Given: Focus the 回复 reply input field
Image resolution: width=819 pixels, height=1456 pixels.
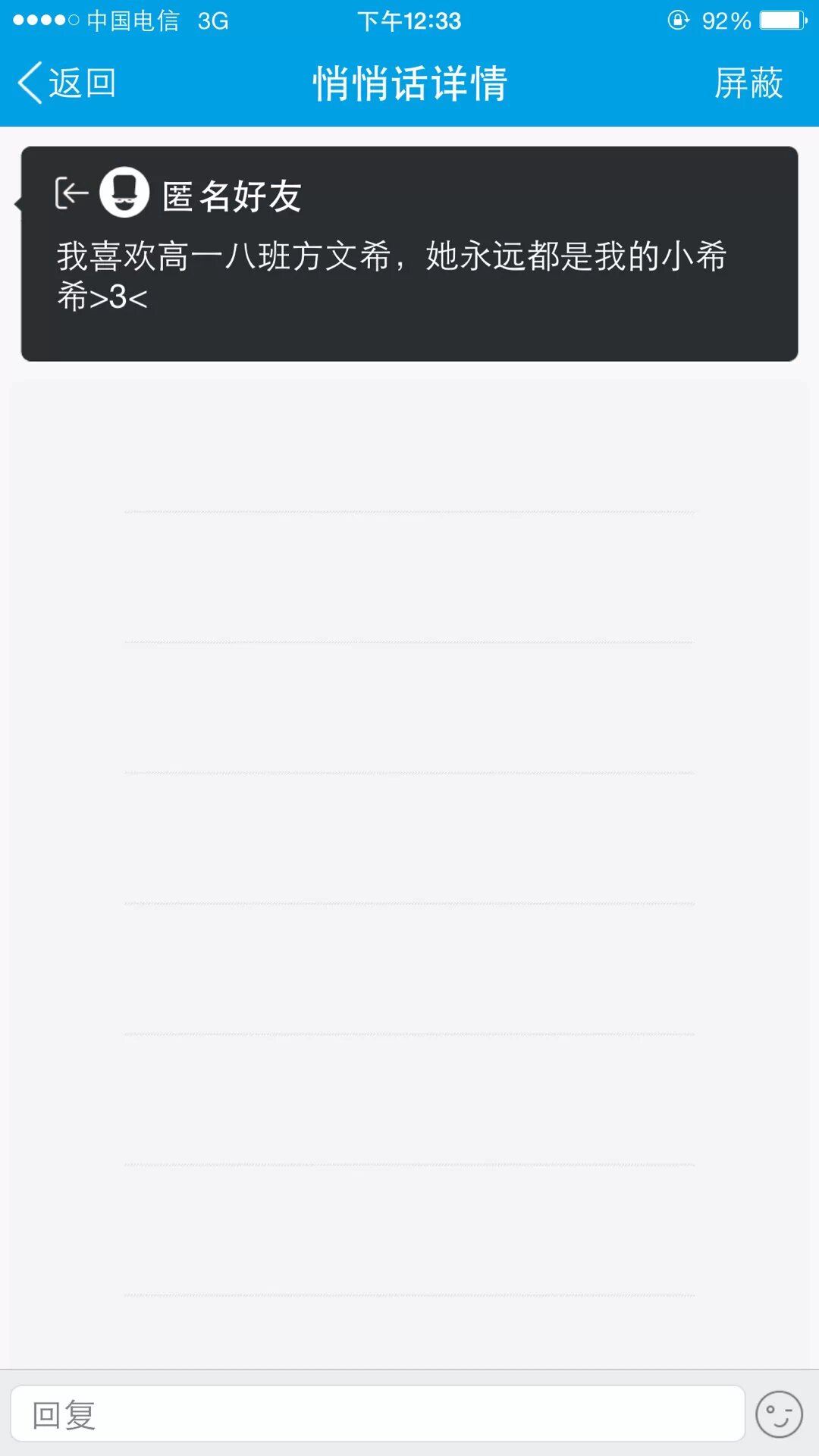Looking at the screenshot, I should 377,1414.
